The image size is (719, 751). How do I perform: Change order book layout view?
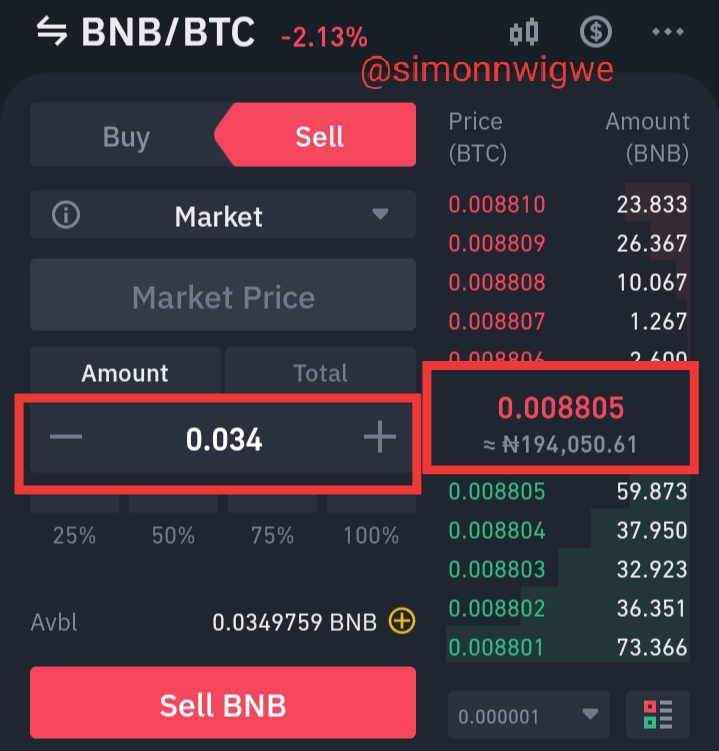[658, 715]
